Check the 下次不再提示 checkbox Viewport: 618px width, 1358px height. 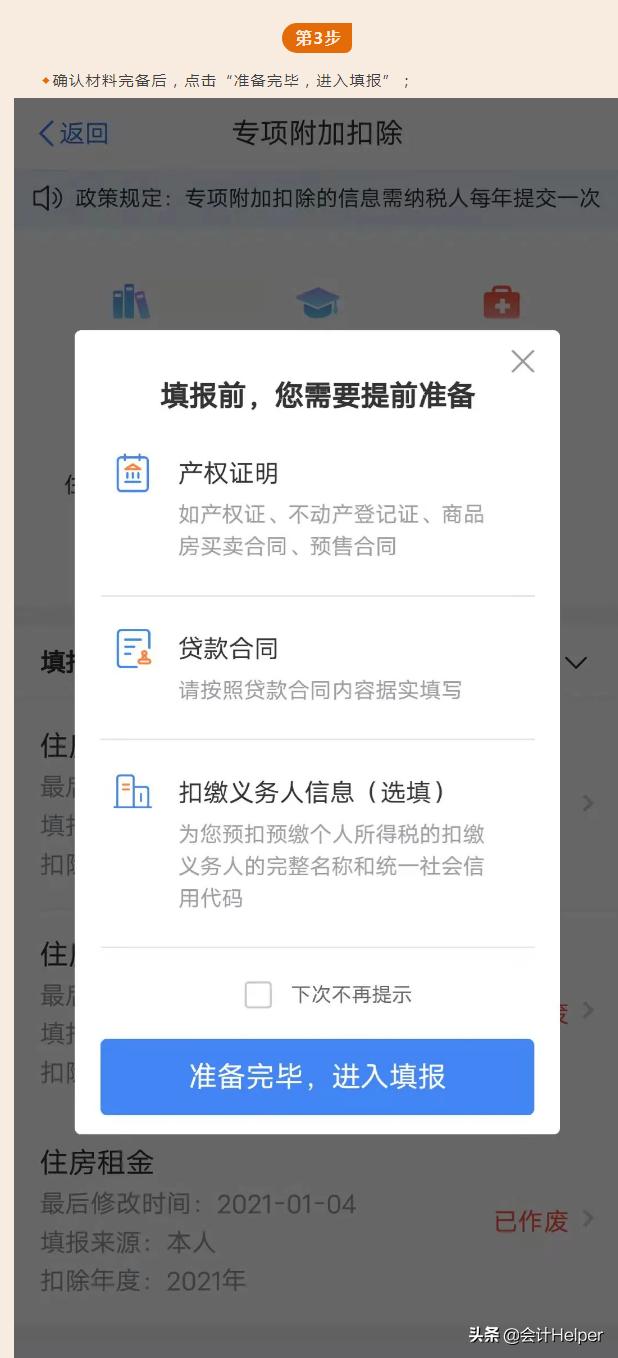[258, 994]
